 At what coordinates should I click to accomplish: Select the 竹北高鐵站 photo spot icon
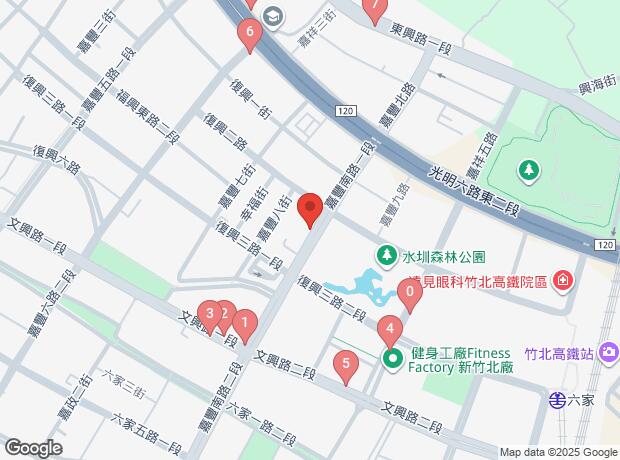click(609, 352)
